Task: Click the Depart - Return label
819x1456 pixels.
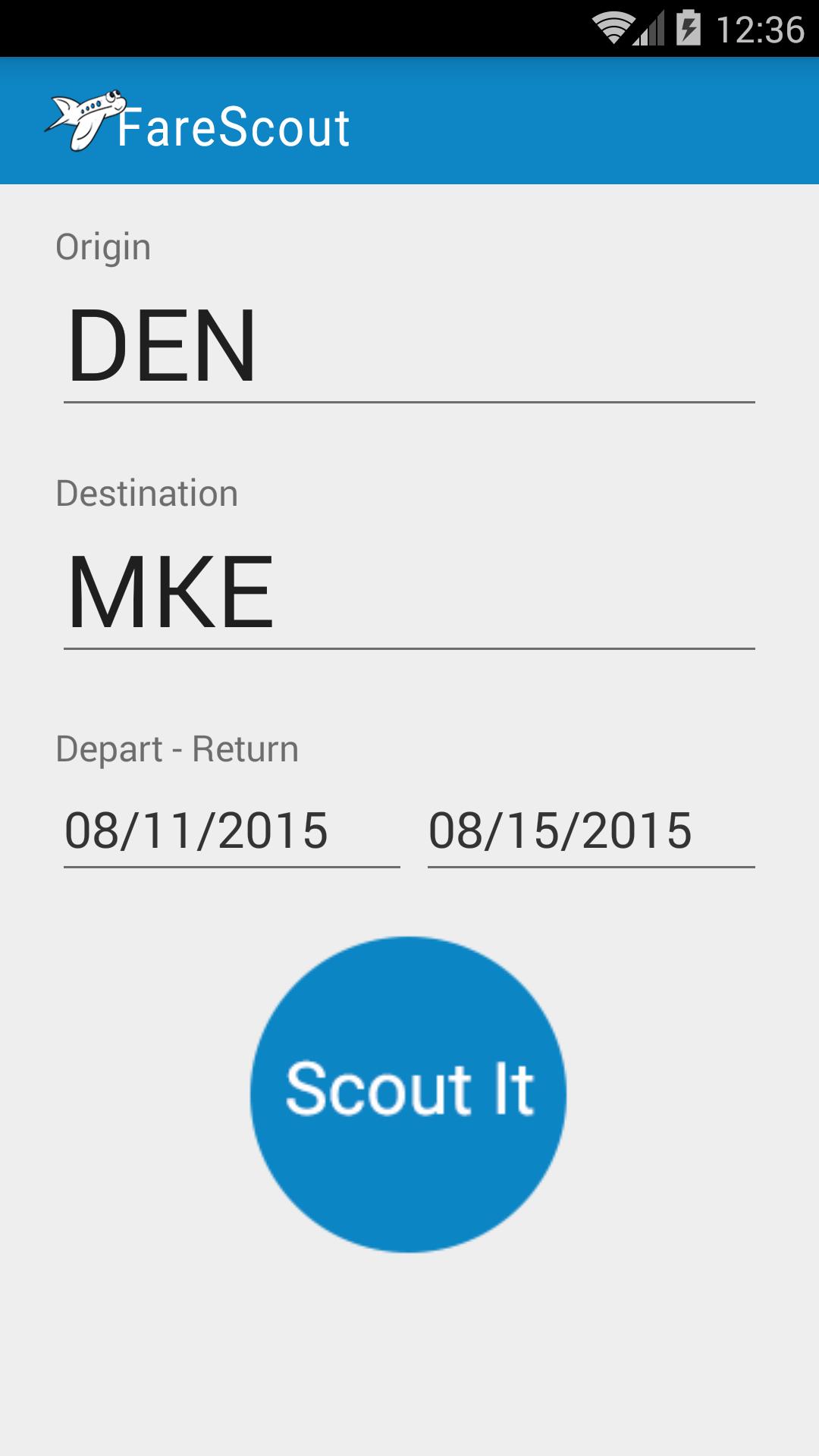Action: 179,748
